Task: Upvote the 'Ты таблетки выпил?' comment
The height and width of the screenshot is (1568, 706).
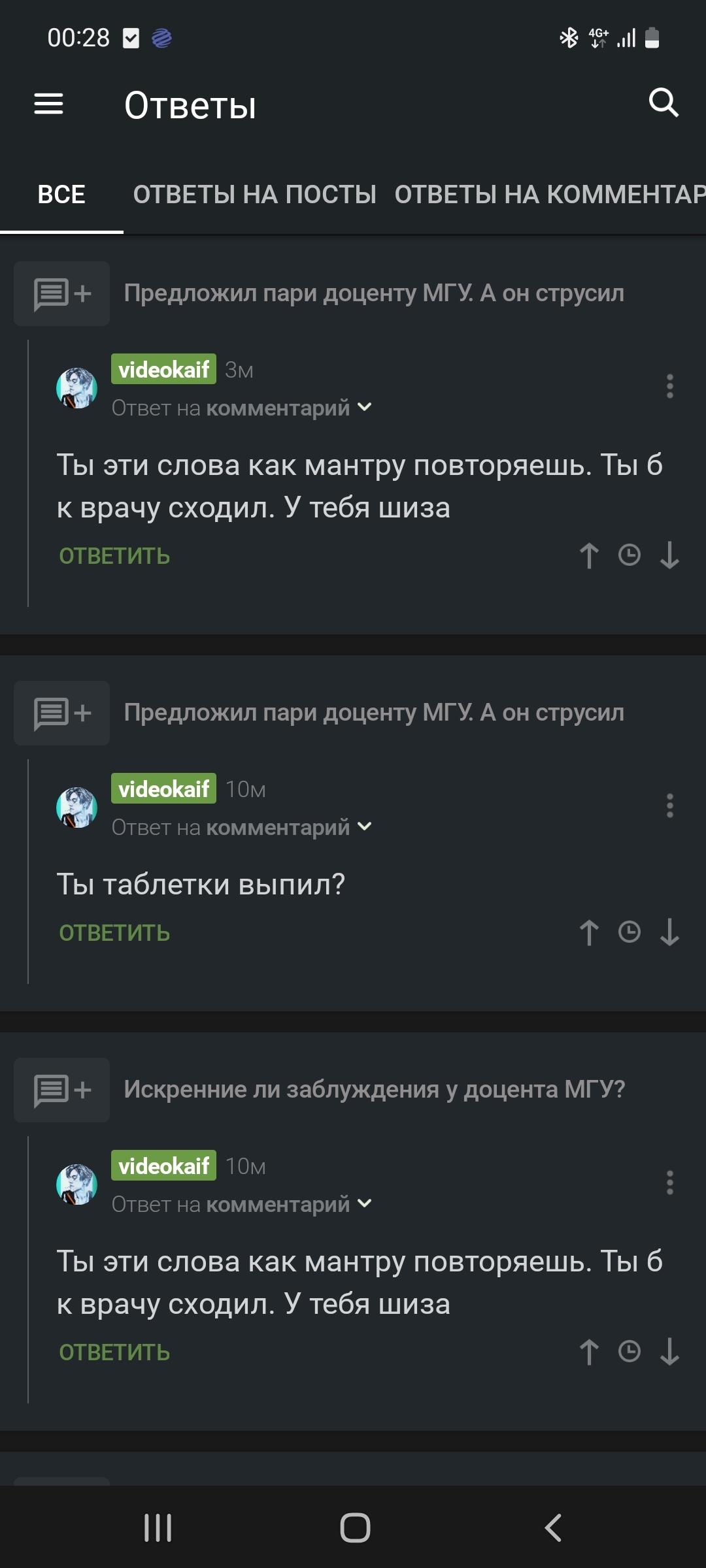Action: (x=588, y=932)
